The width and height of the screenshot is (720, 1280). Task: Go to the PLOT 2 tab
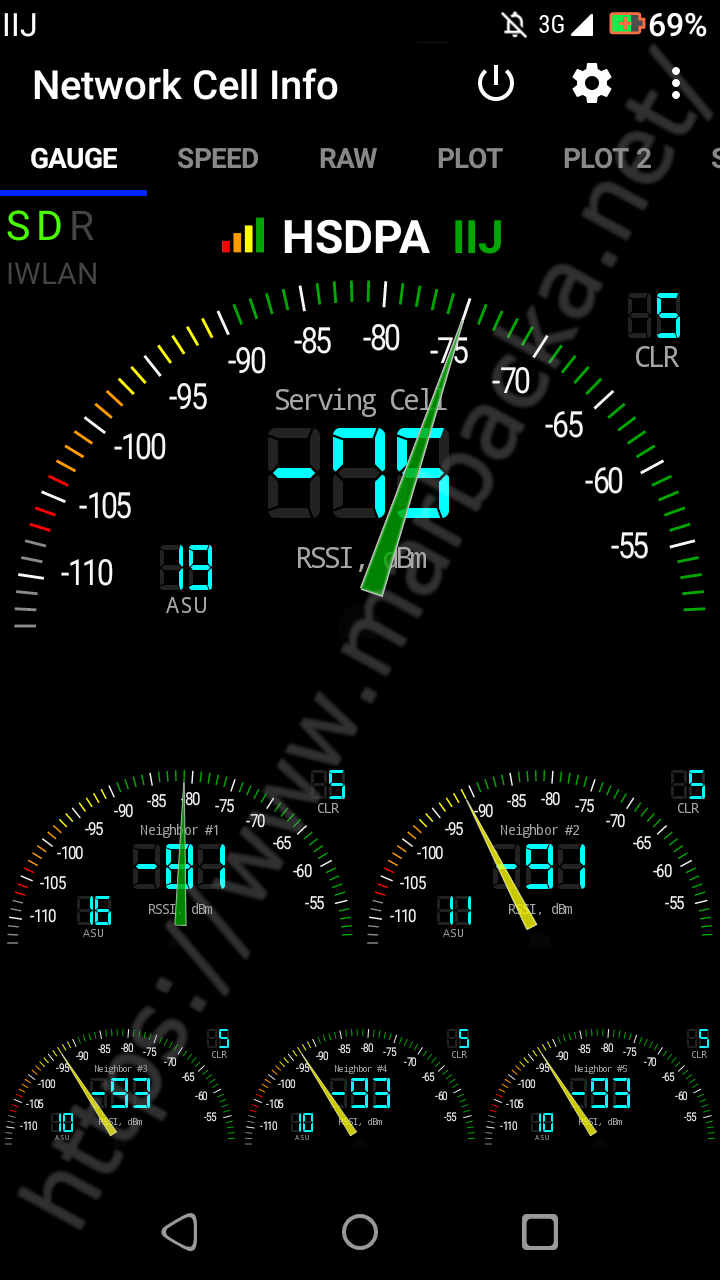tap(607, 158)
